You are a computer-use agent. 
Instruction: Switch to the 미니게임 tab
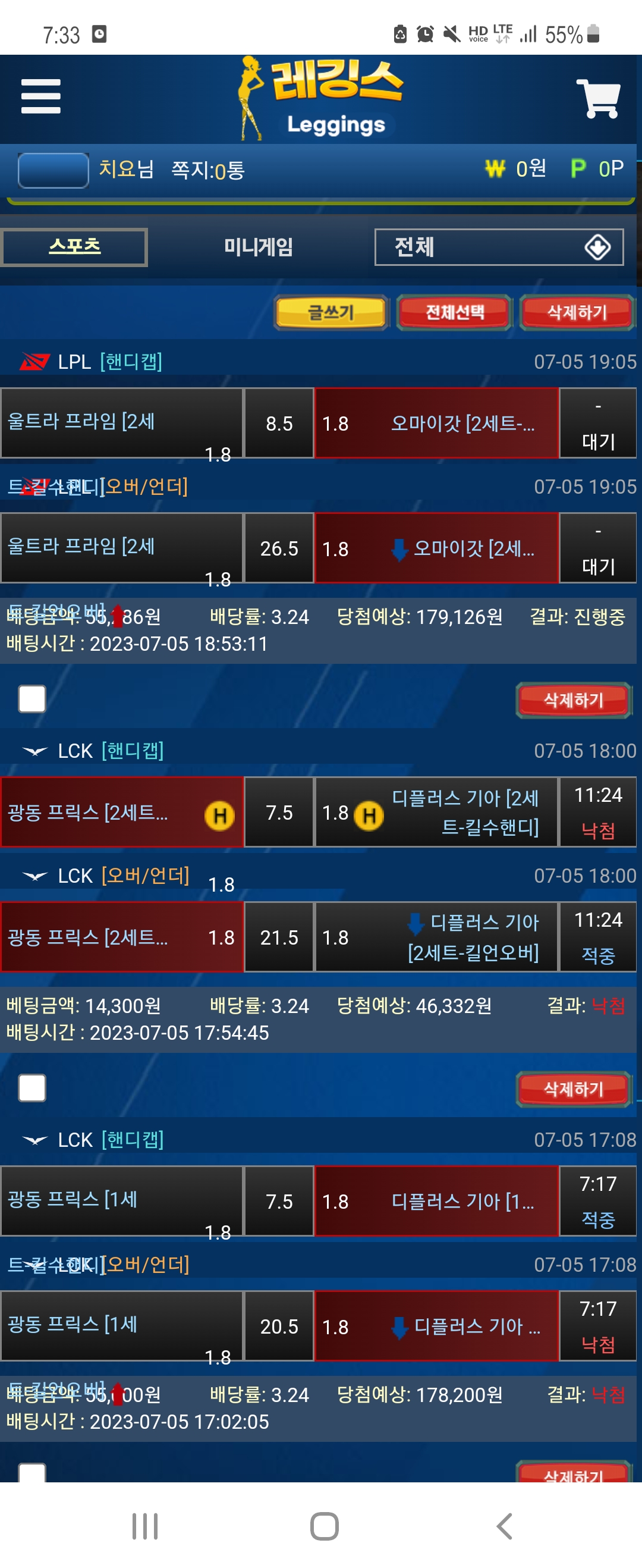(x=258, y=246)
